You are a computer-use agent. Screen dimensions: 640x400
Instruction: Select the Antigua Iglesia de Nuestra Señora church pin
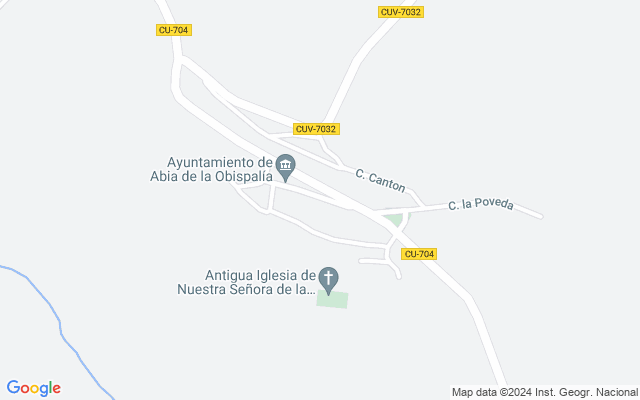(x=328, y=281)
